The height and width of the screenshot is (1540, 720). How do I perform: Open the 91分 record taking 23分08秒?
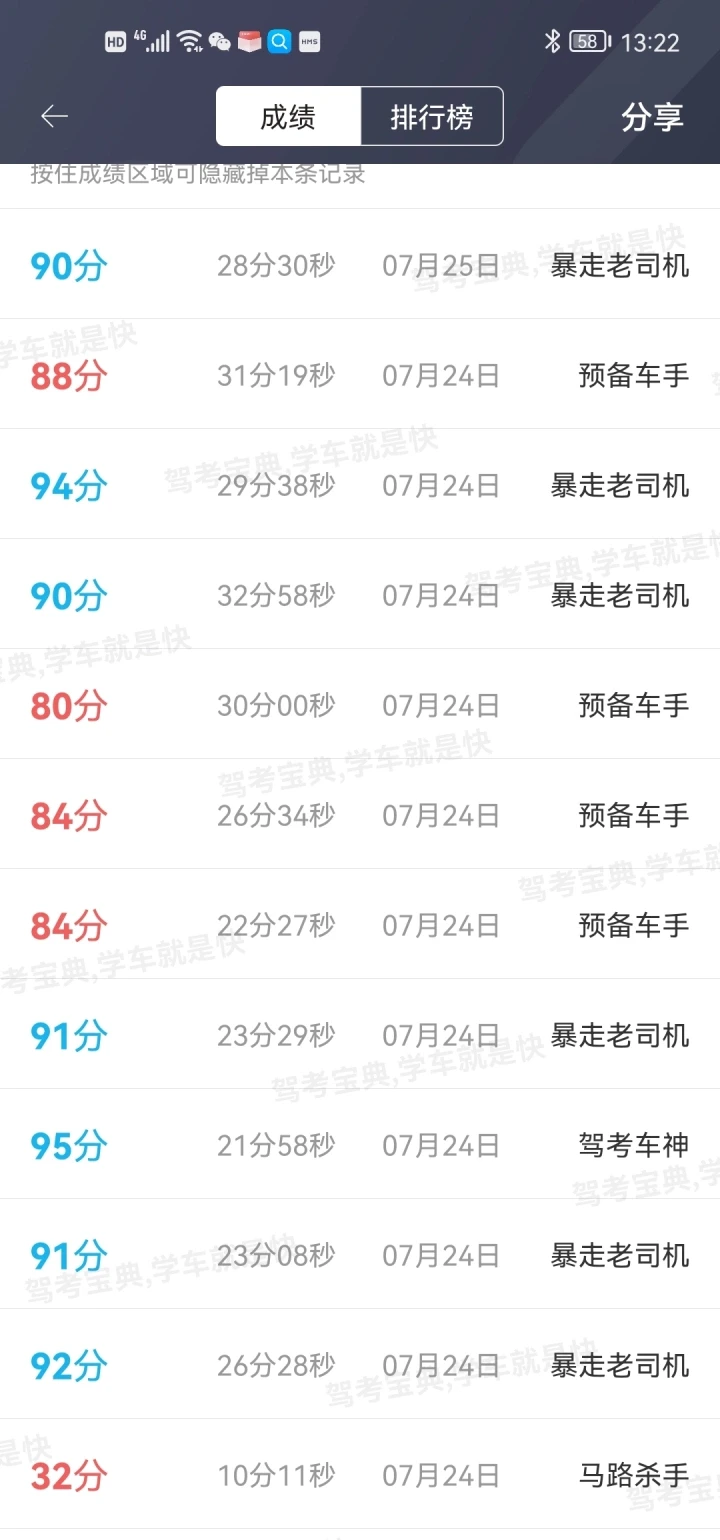(360, 1254)
